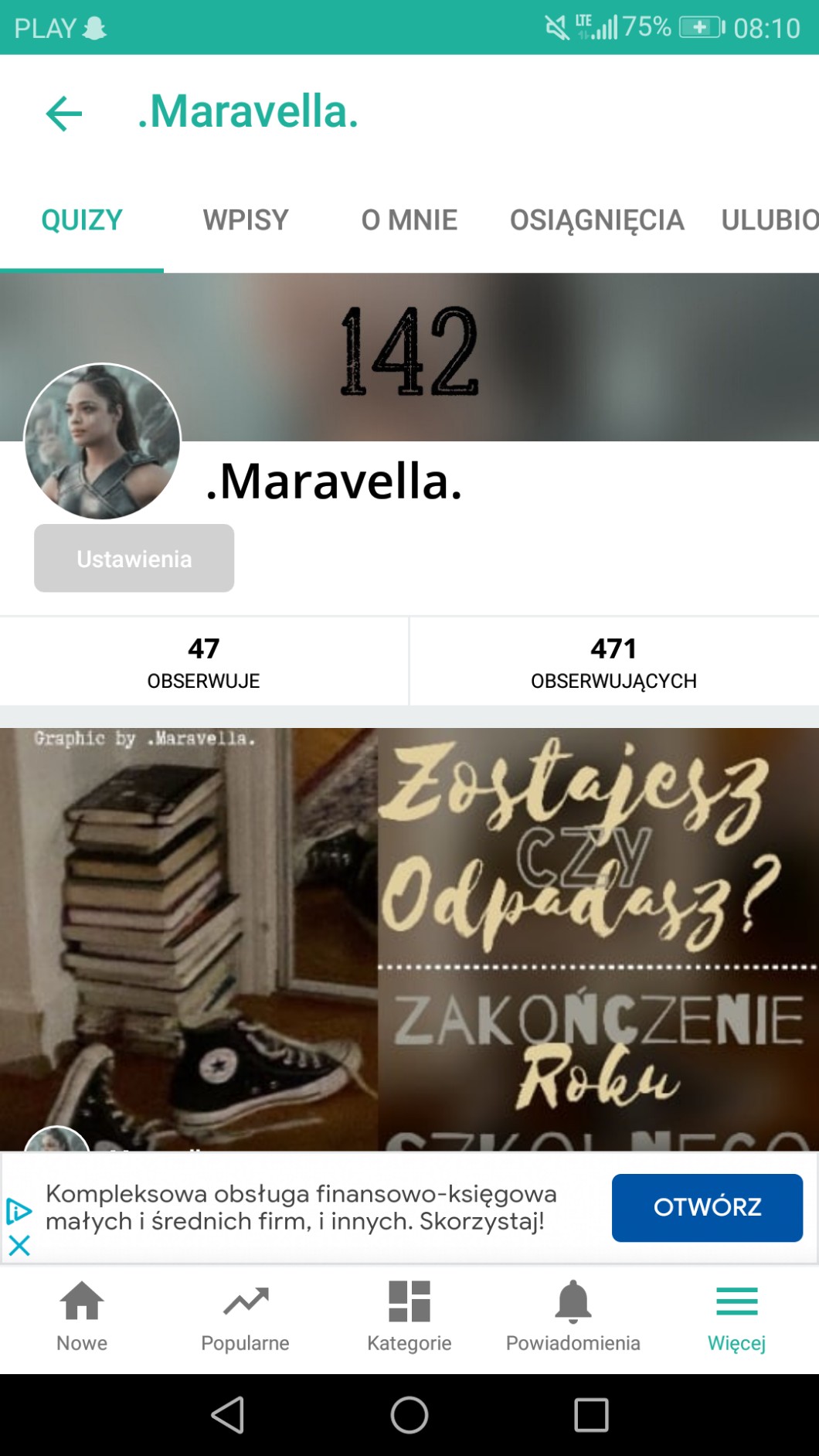Switch to the Popularne tab
The height and width of the screenshot is (1456, 819).
[x=245, y=1316]
